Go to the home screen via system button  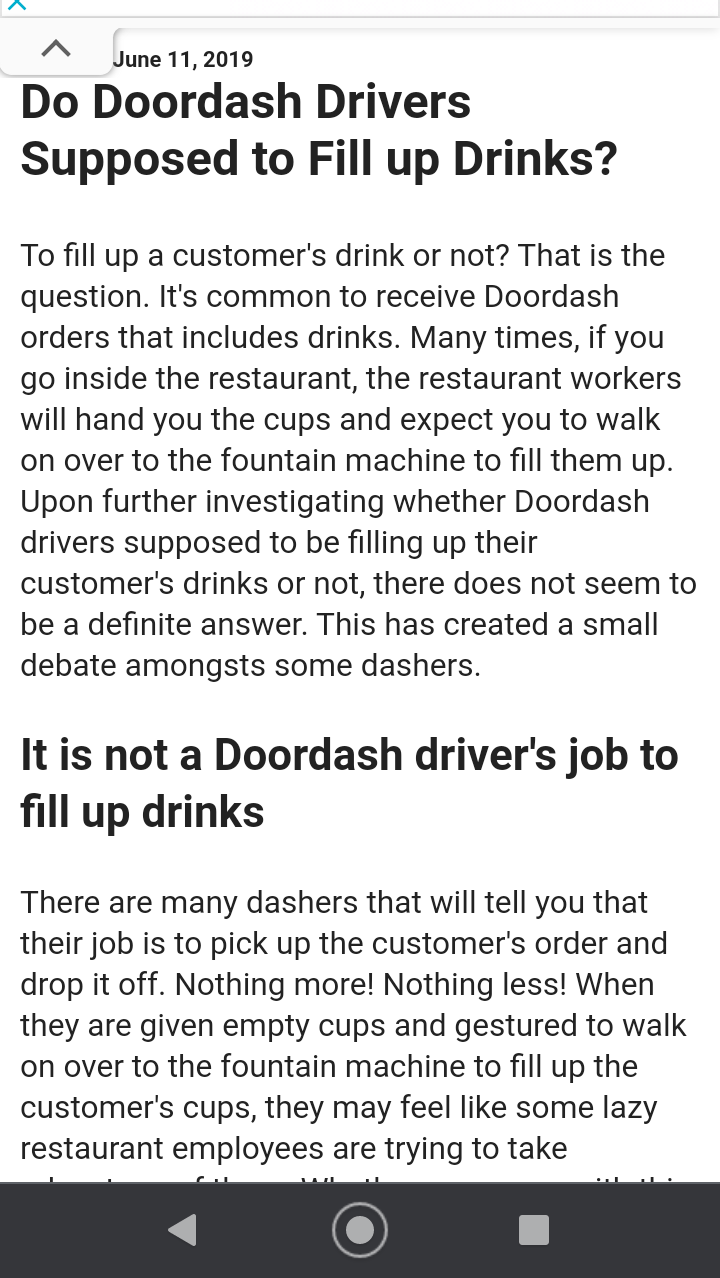tap(360, 1230)
